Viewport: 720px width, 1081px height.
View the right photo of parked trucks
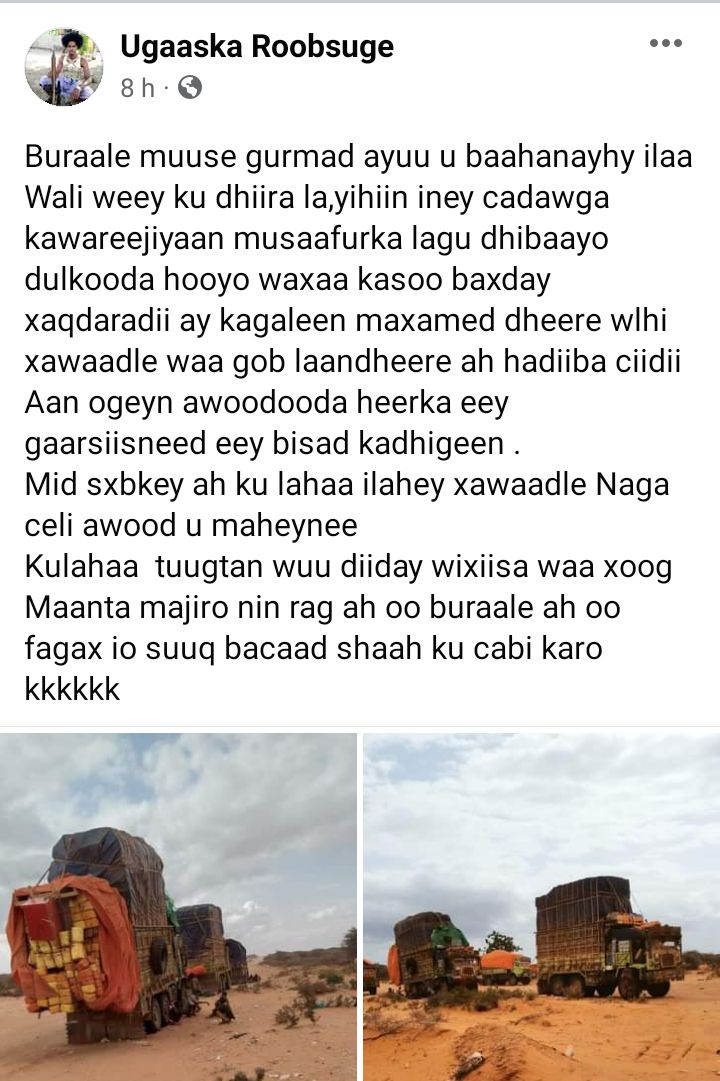click(x=541, y=906)
